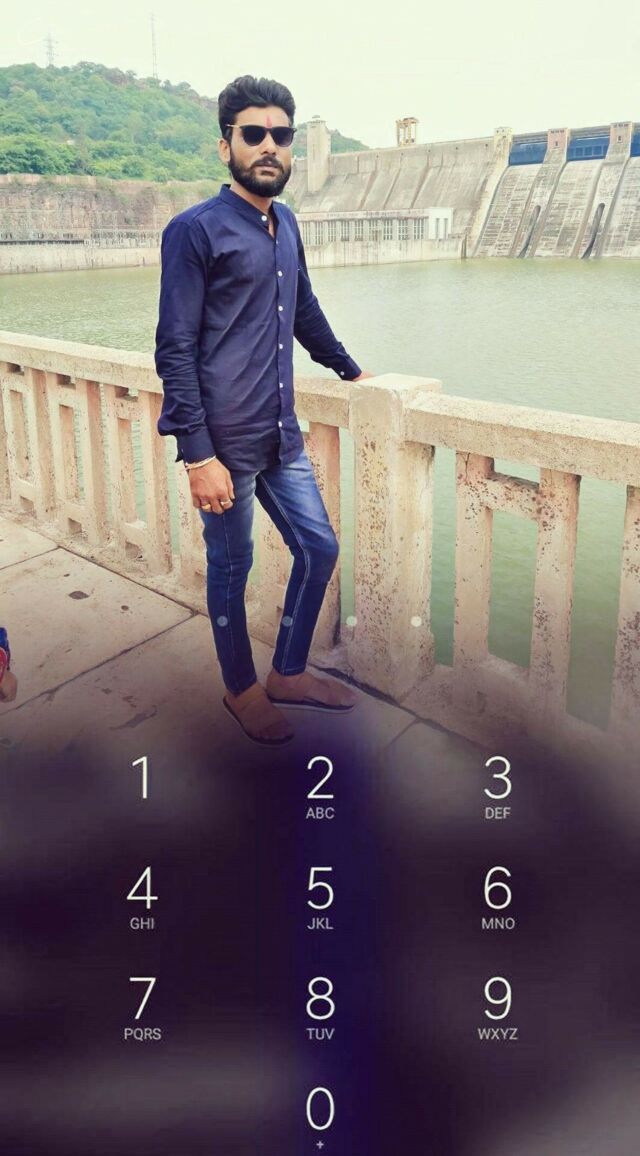The image size is (640, 1156).
Task: Tap the 2 ABC key
Action: [320, 787]
